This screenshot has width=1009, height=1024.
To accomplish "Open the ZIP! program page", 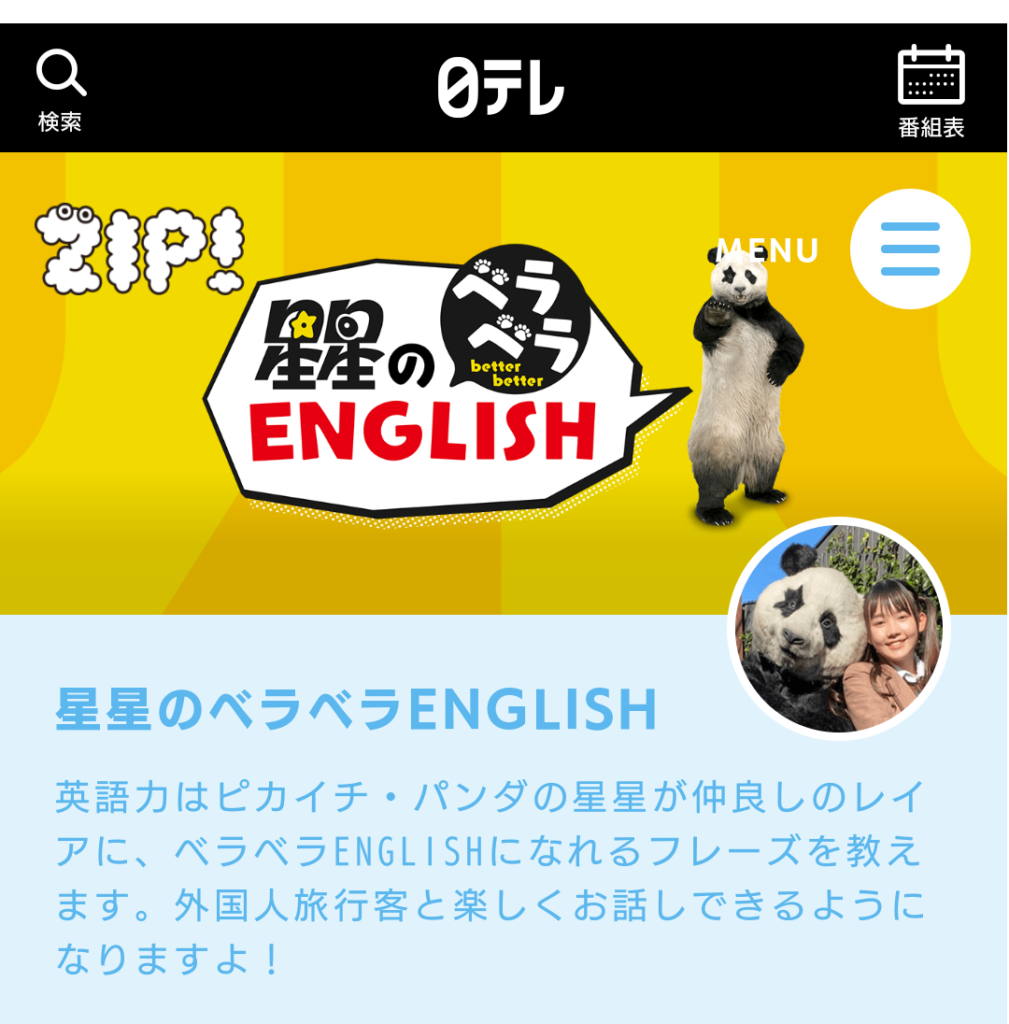I will [140, 250].
